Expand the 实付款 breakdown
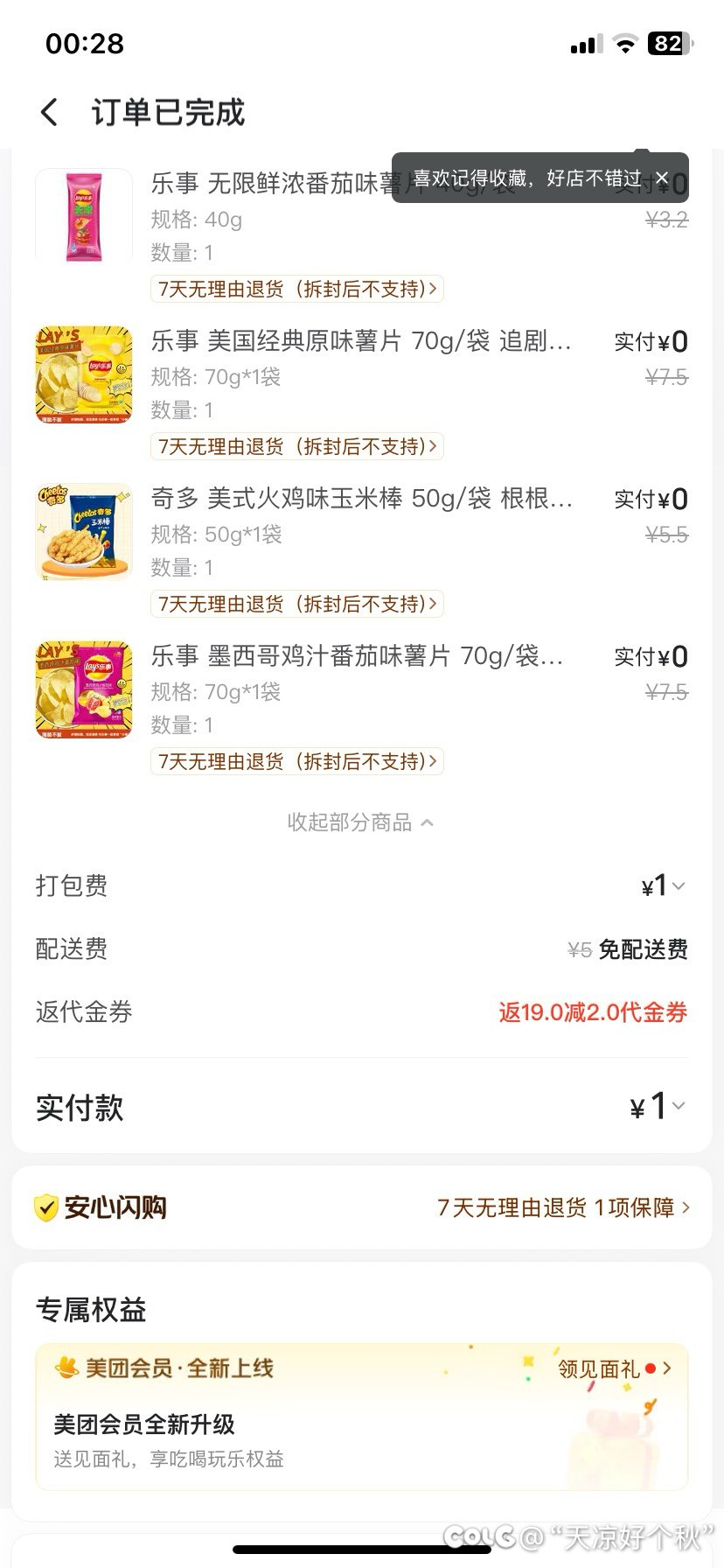 658,1108
